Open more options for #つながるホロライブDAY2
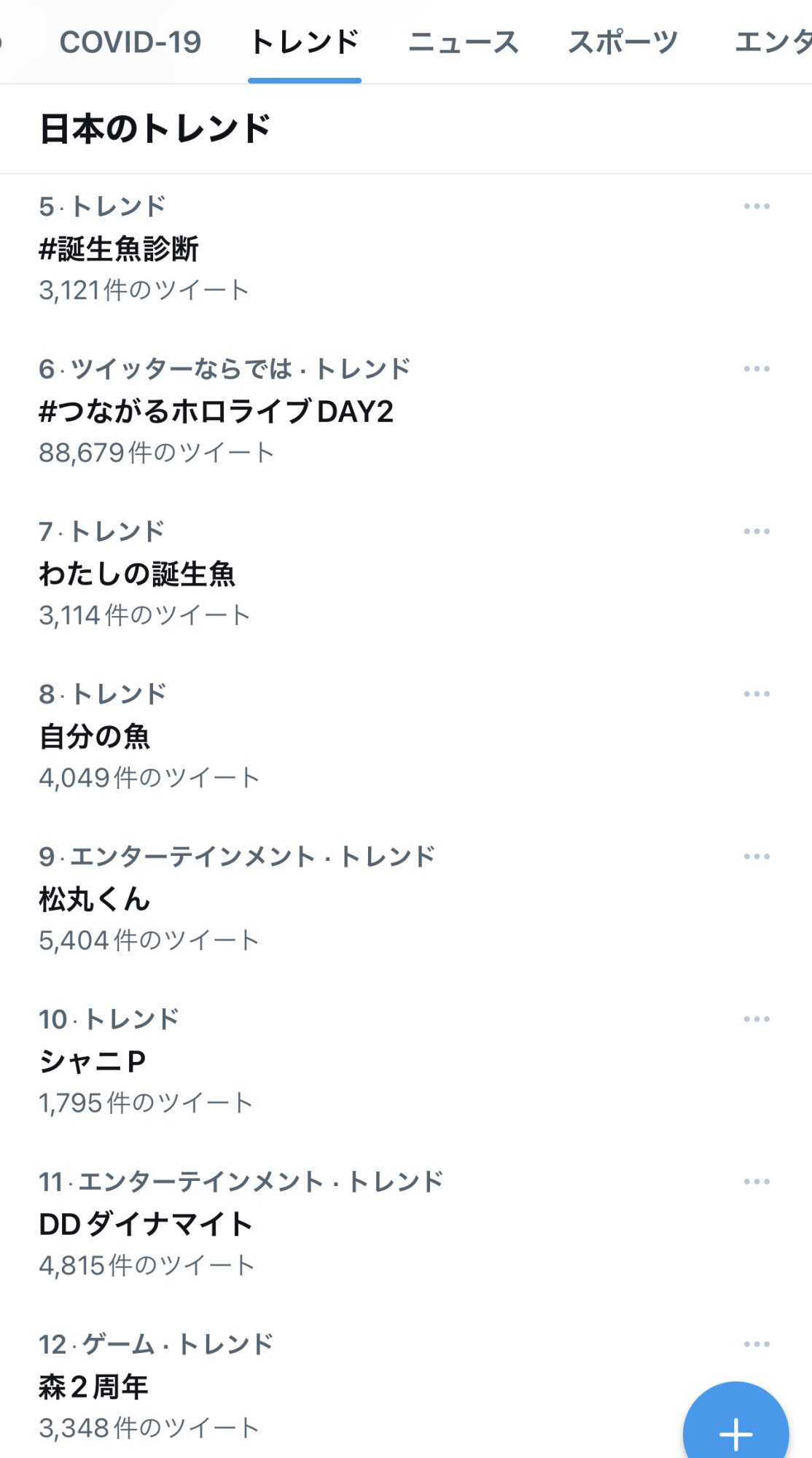This screenshot has height=1458, width=812. click(757, 369)
